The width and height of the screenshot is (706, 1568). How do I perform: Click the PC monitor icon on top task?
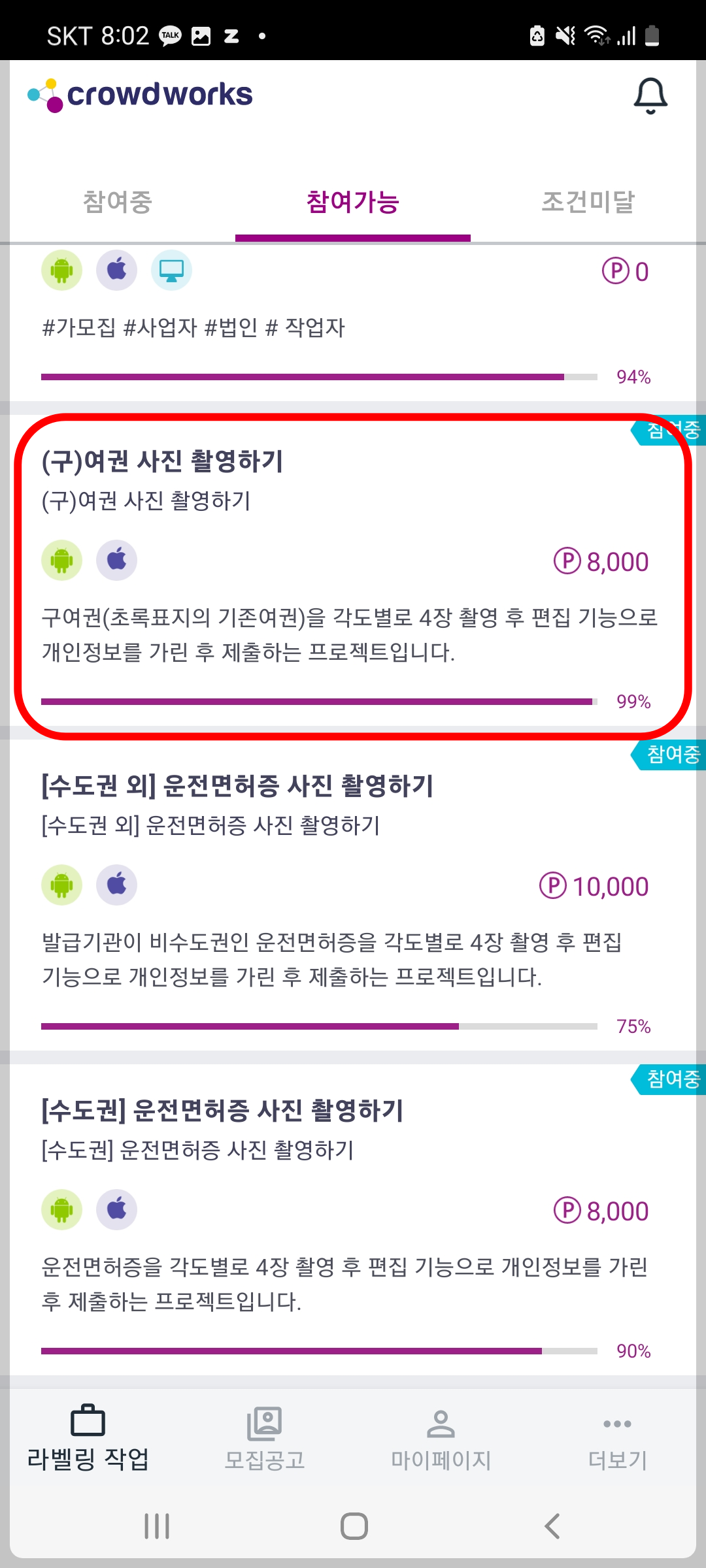[x=171, y=270]
